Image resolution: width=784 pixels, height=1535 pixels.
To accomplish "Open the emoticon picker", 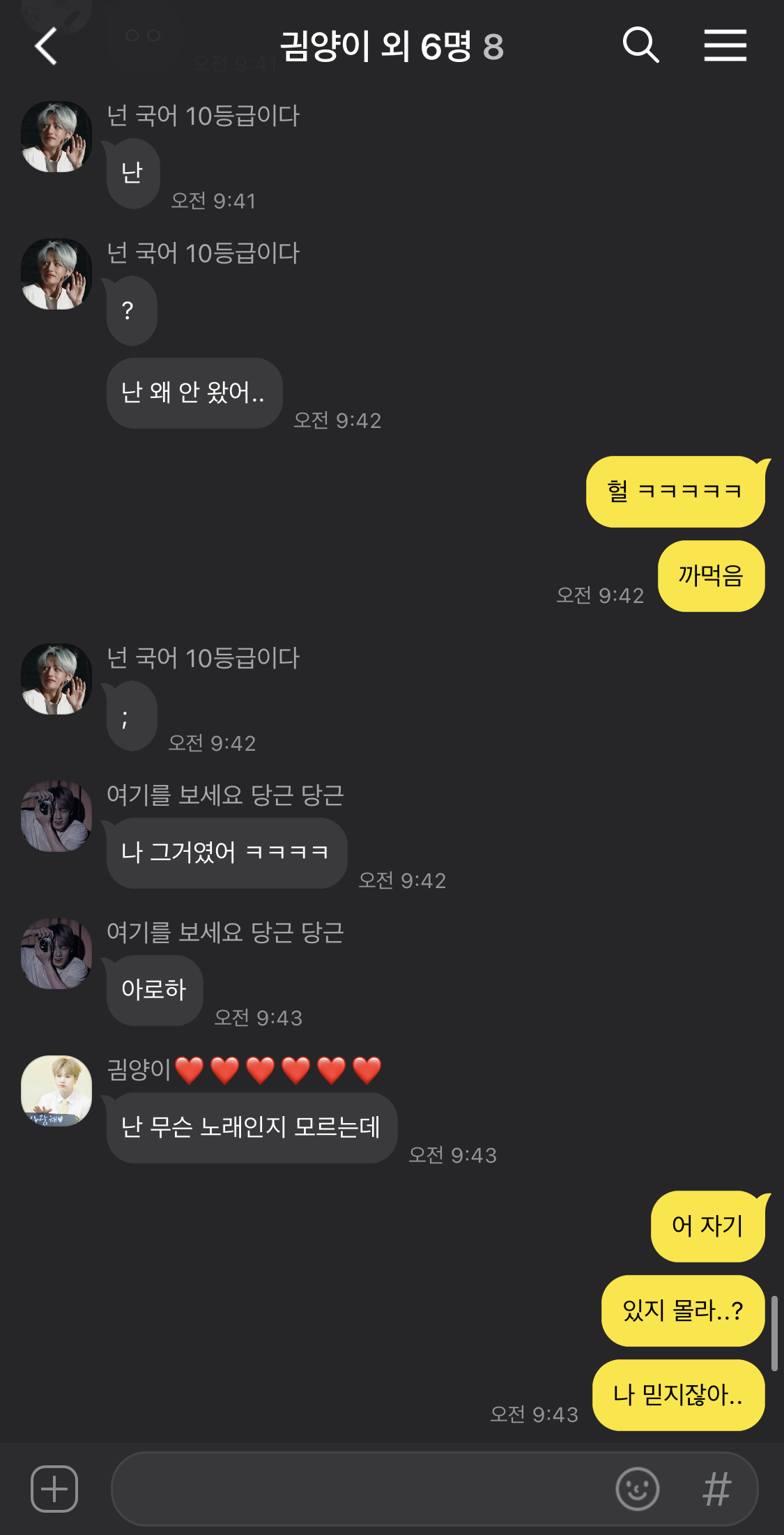I will click(637, 1489).
